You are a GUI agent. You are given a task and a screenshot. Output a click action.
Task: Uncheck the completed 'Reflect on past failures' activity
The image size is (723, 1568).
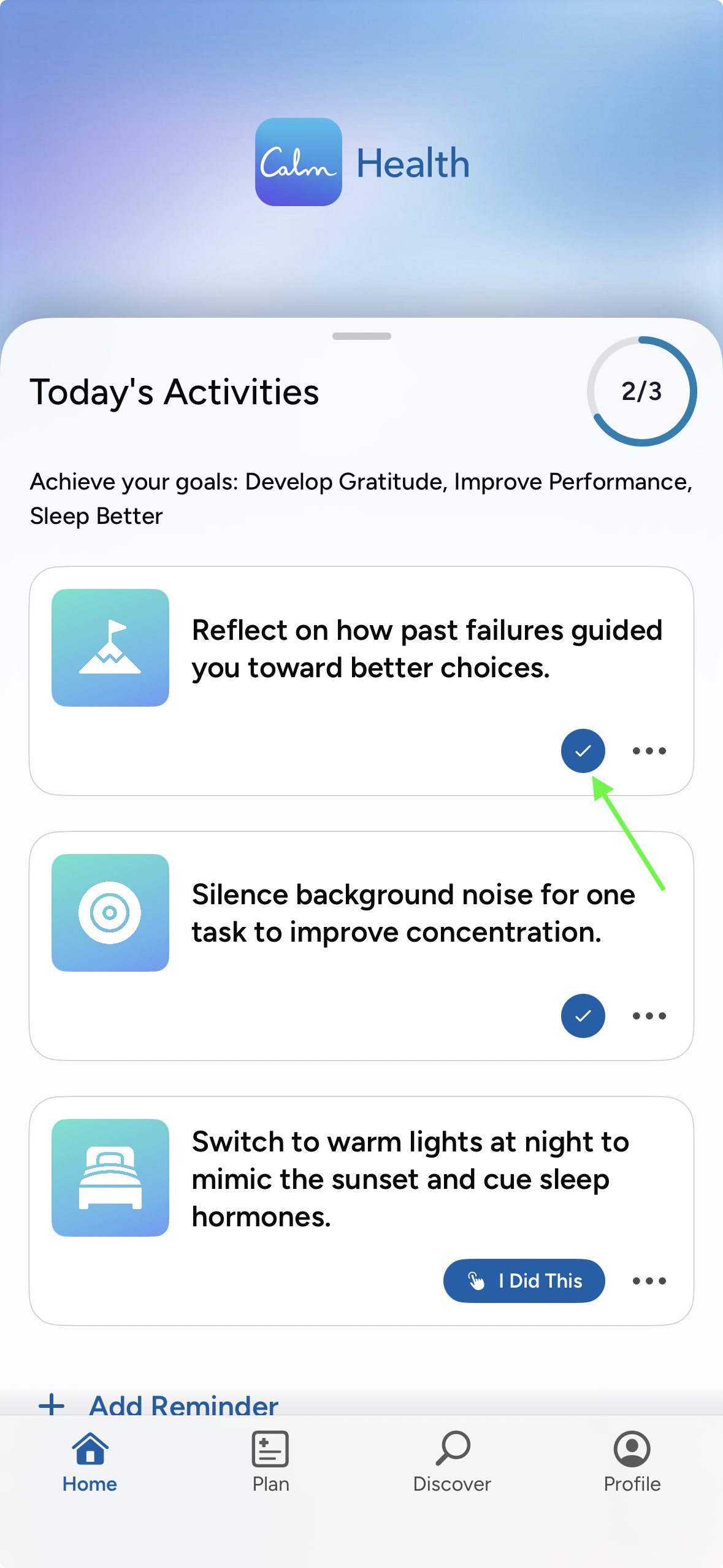click(583, 751)
